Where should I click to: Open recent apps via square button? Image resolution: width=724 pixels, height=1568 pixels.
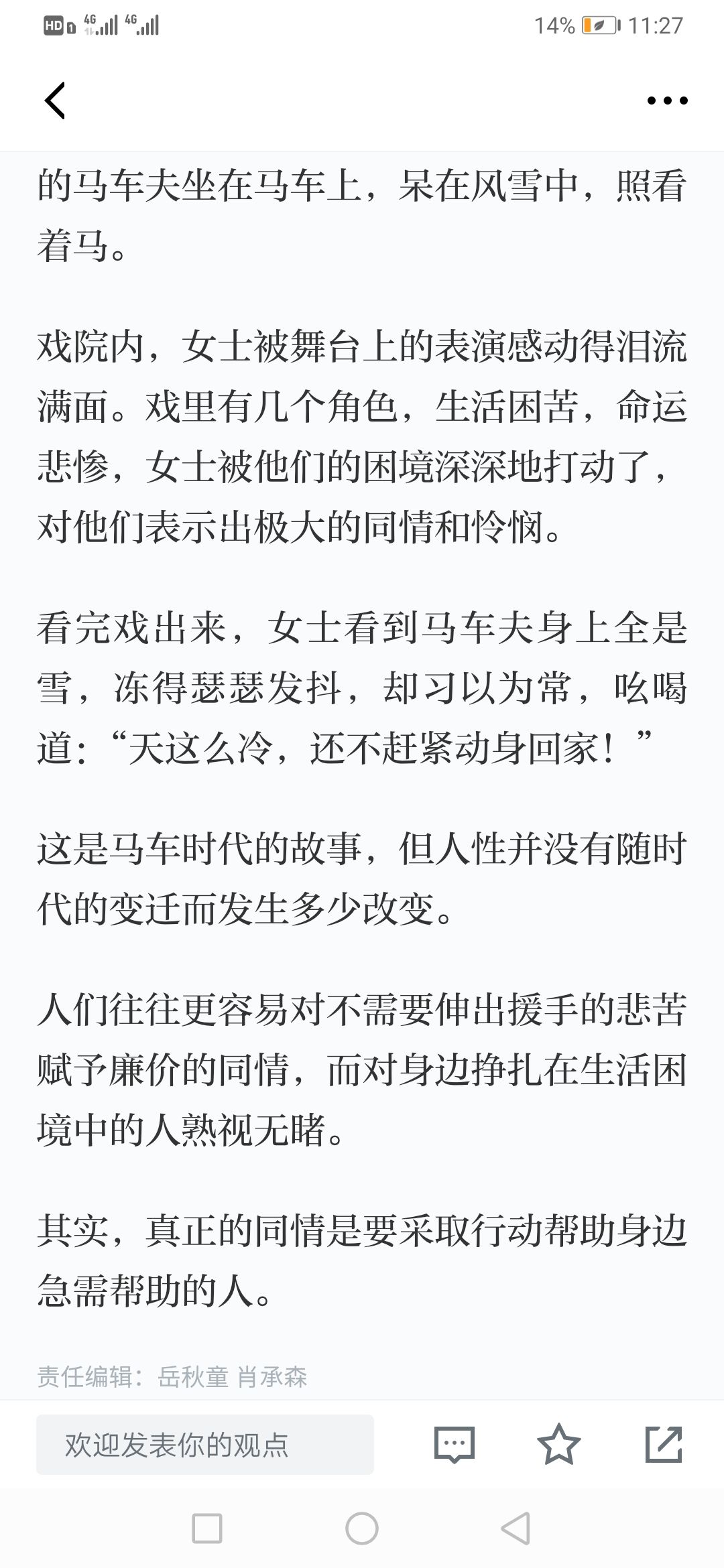[x=207, y=1528]
